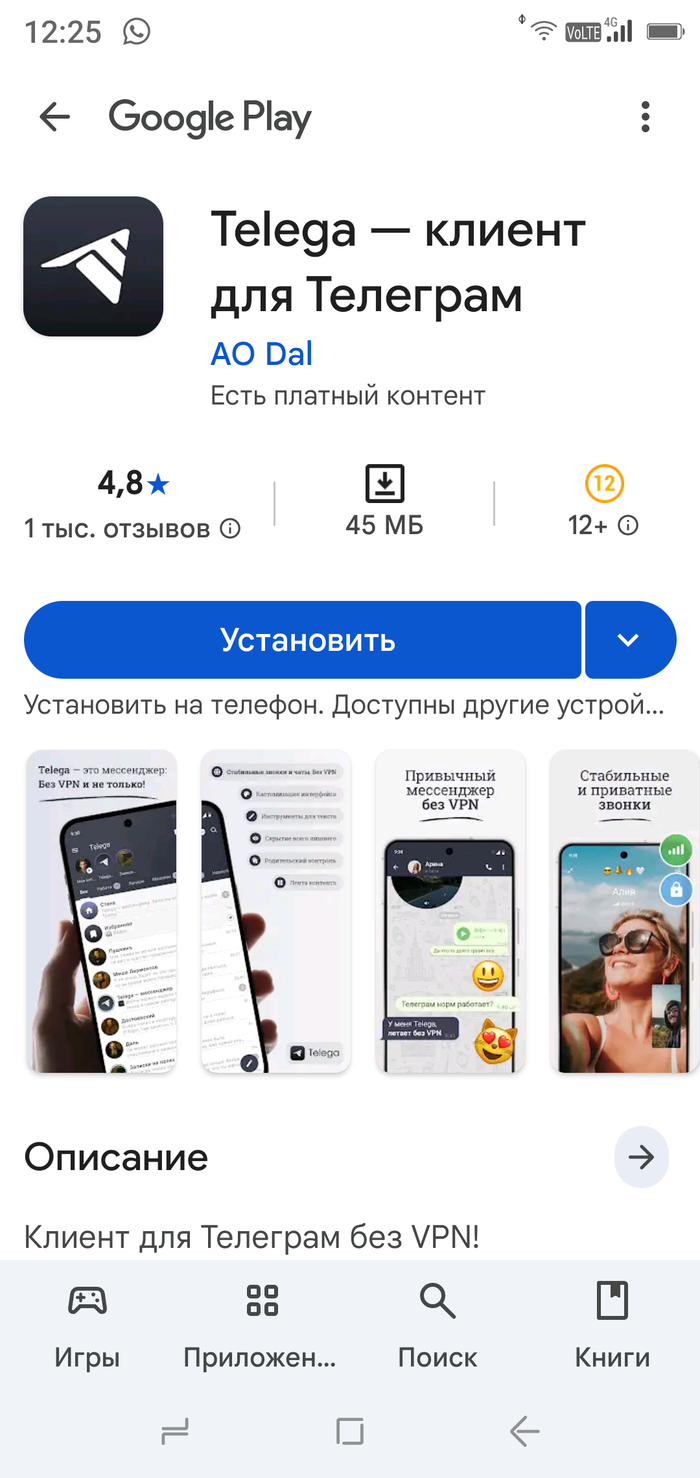This screenshot has width=700, height=1478.
Task: Switch to the Книги tab
Action: coord(612,1325)
